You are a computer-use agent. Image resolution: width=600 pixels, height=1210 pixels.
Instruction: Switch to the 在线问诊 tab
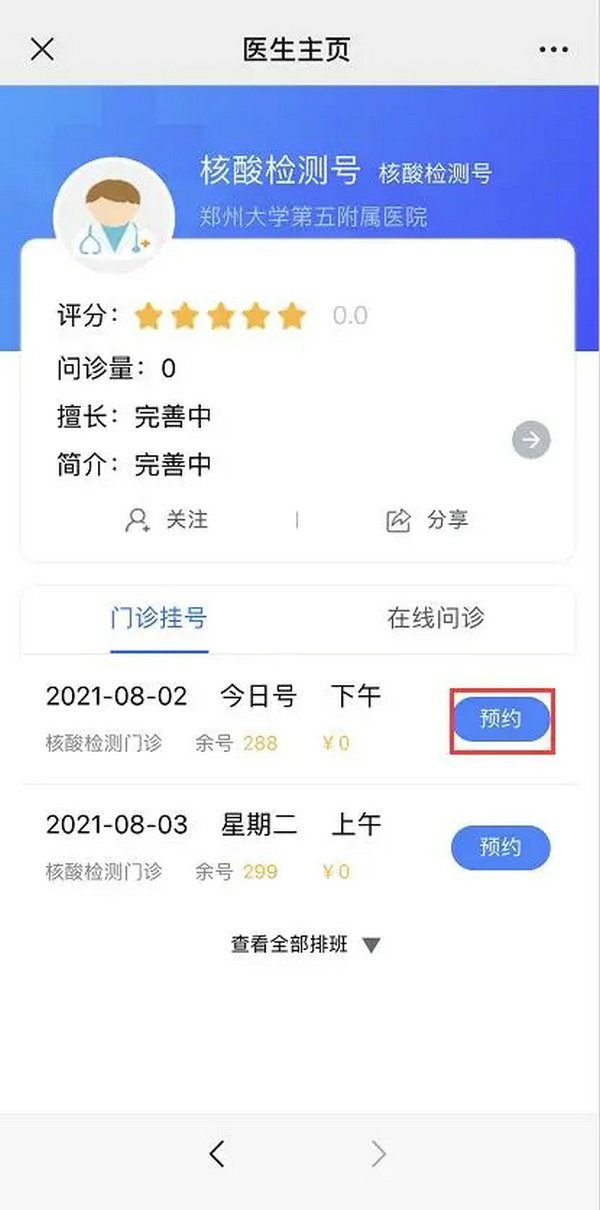(x=435, y=618)
